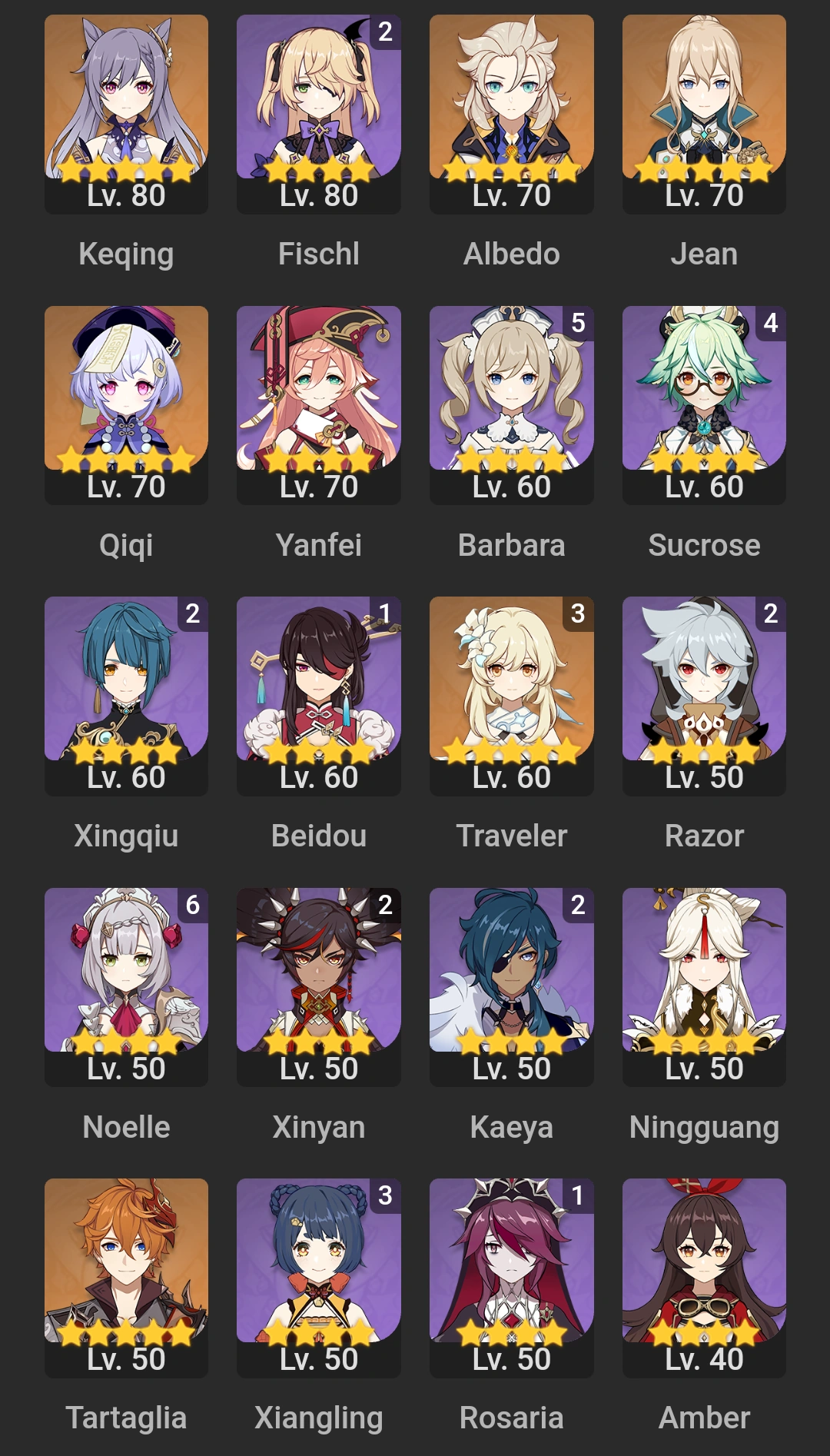Screen dimensions: 830x1456
Task: Click the Ningguang name label
Action: pos(704,1127)
